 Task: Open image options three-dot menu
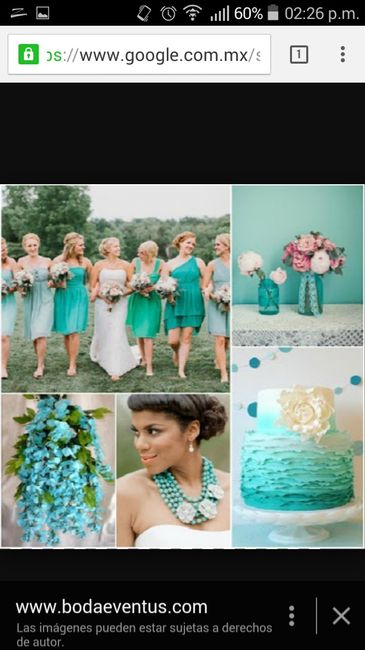[292, 616]
